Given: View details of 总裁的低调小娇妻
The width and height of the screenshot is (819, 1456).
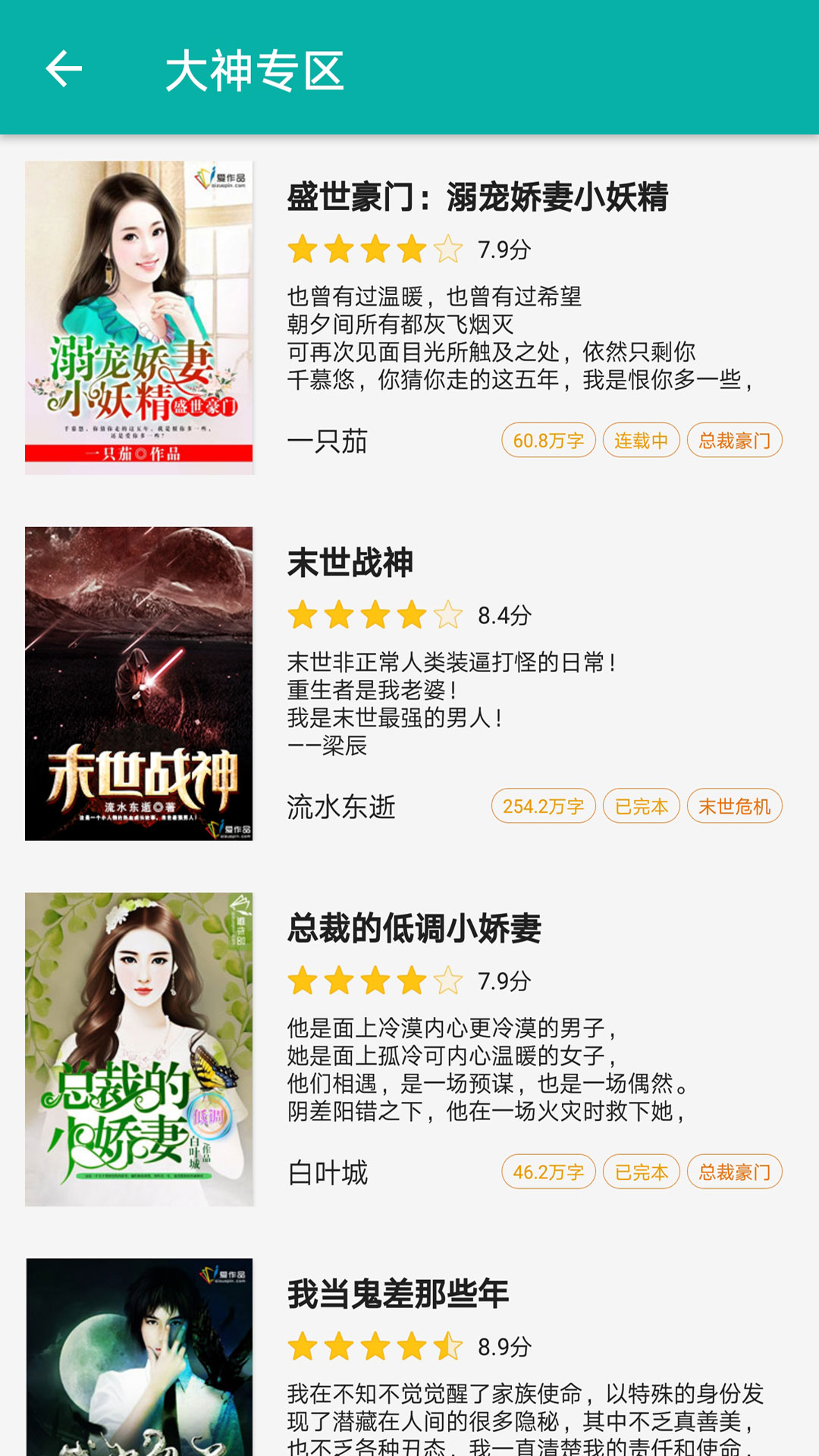Looking at the screenshot, I should tap(414, 928).
